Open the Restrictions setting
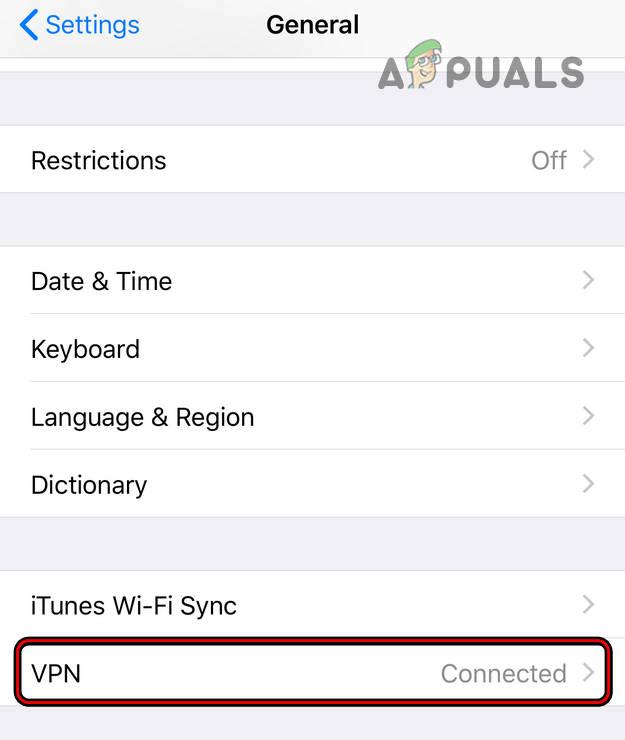625x740 pixels. coord(312,160)
